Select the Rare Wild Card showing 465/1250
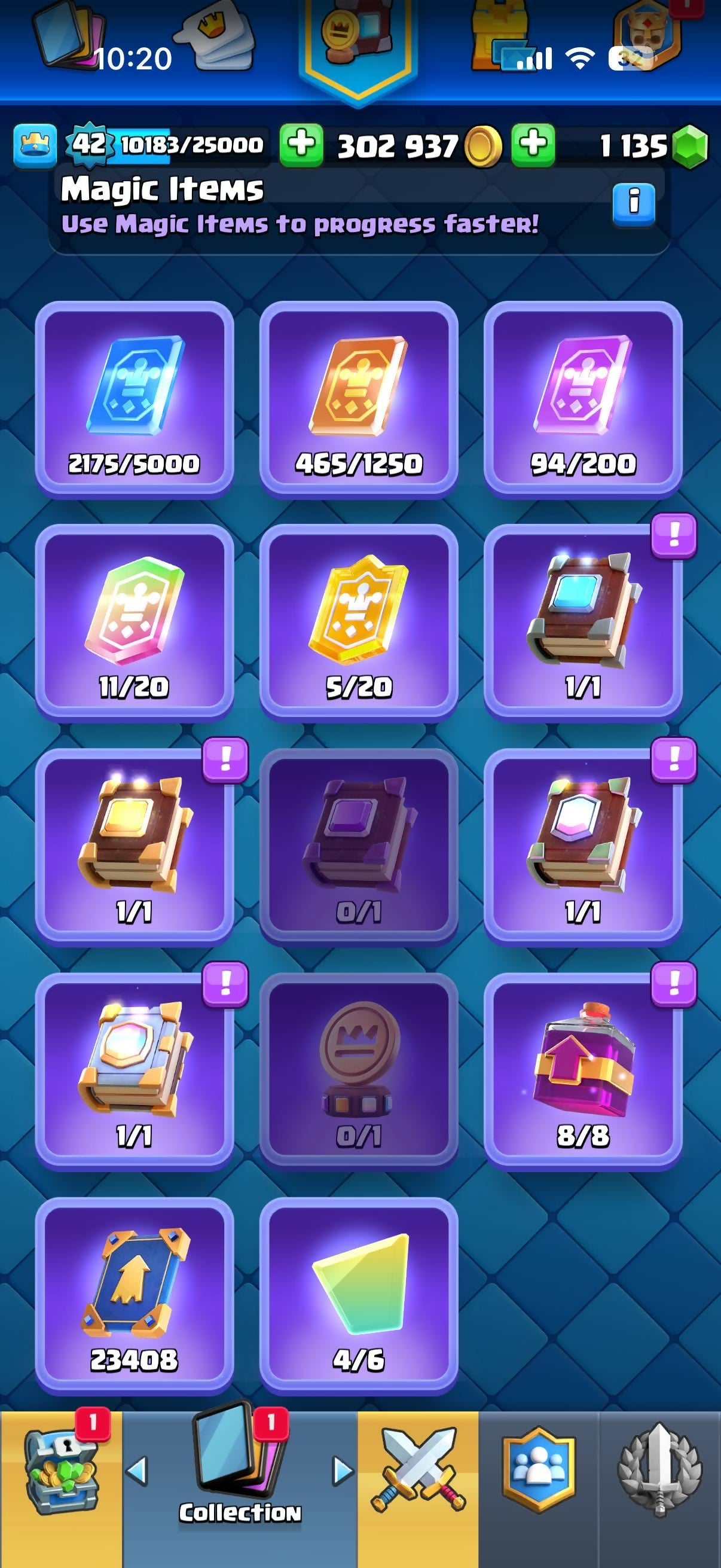This screenshot has width=721, height=1568. click(358, 399)
